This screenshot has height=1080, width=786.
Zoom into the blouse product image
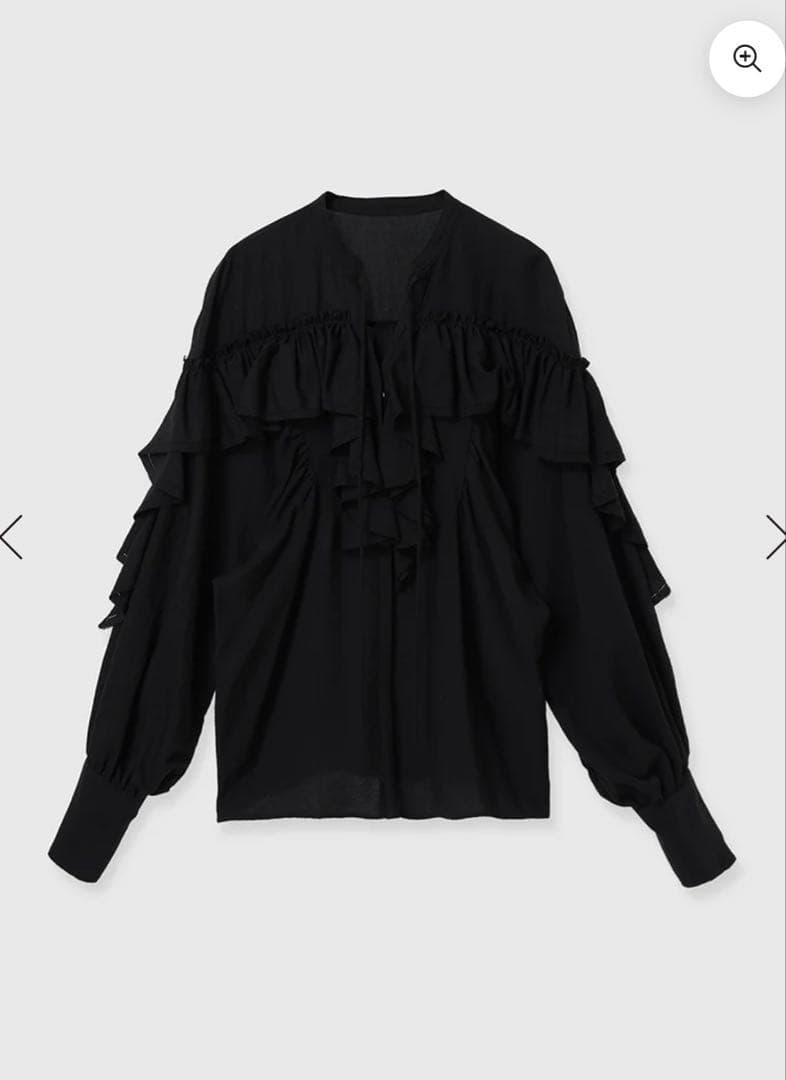pyautogui.click(x=747, y=58)
